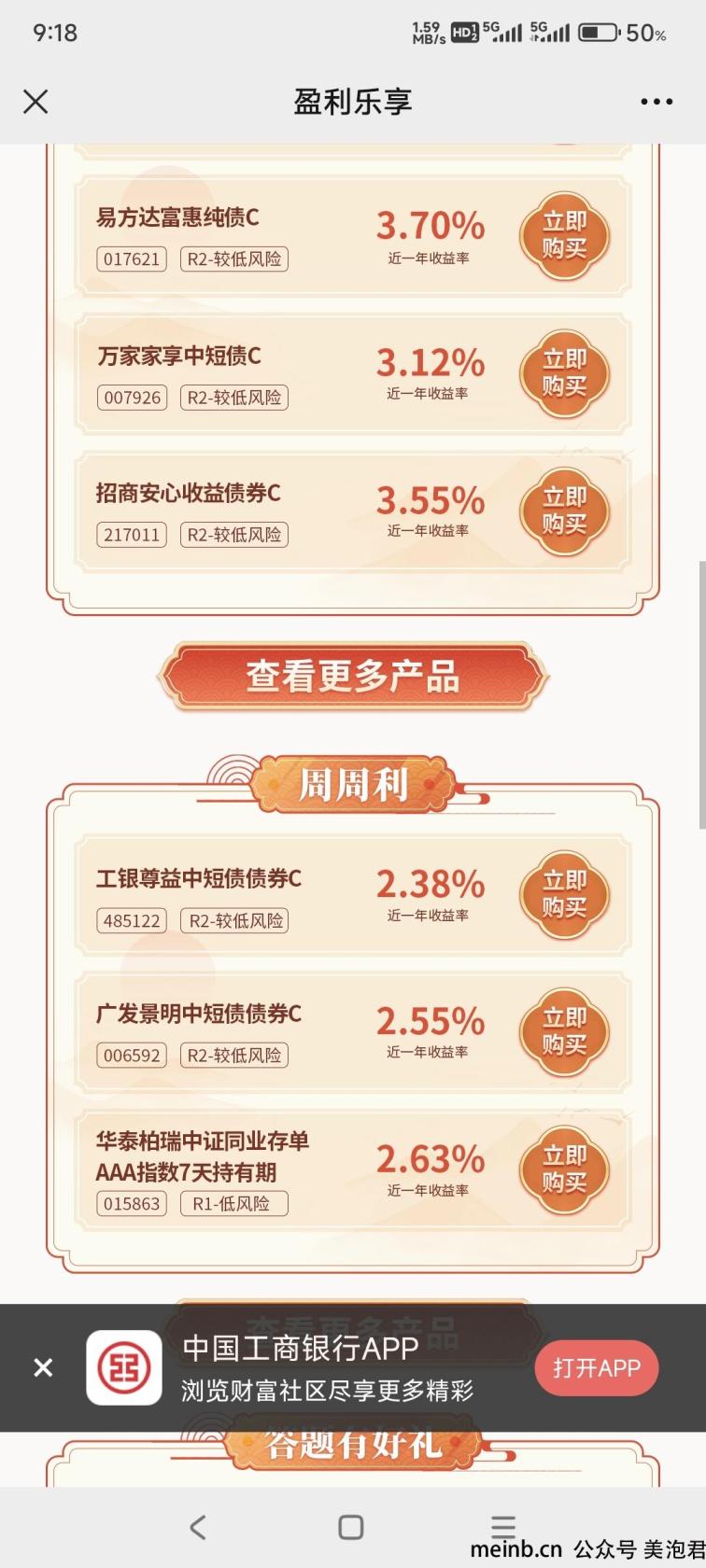This screenshot has width=706, height=1568.
Task: Dismiss the 中国工商银行APP banner
Action: point(43,1367)
